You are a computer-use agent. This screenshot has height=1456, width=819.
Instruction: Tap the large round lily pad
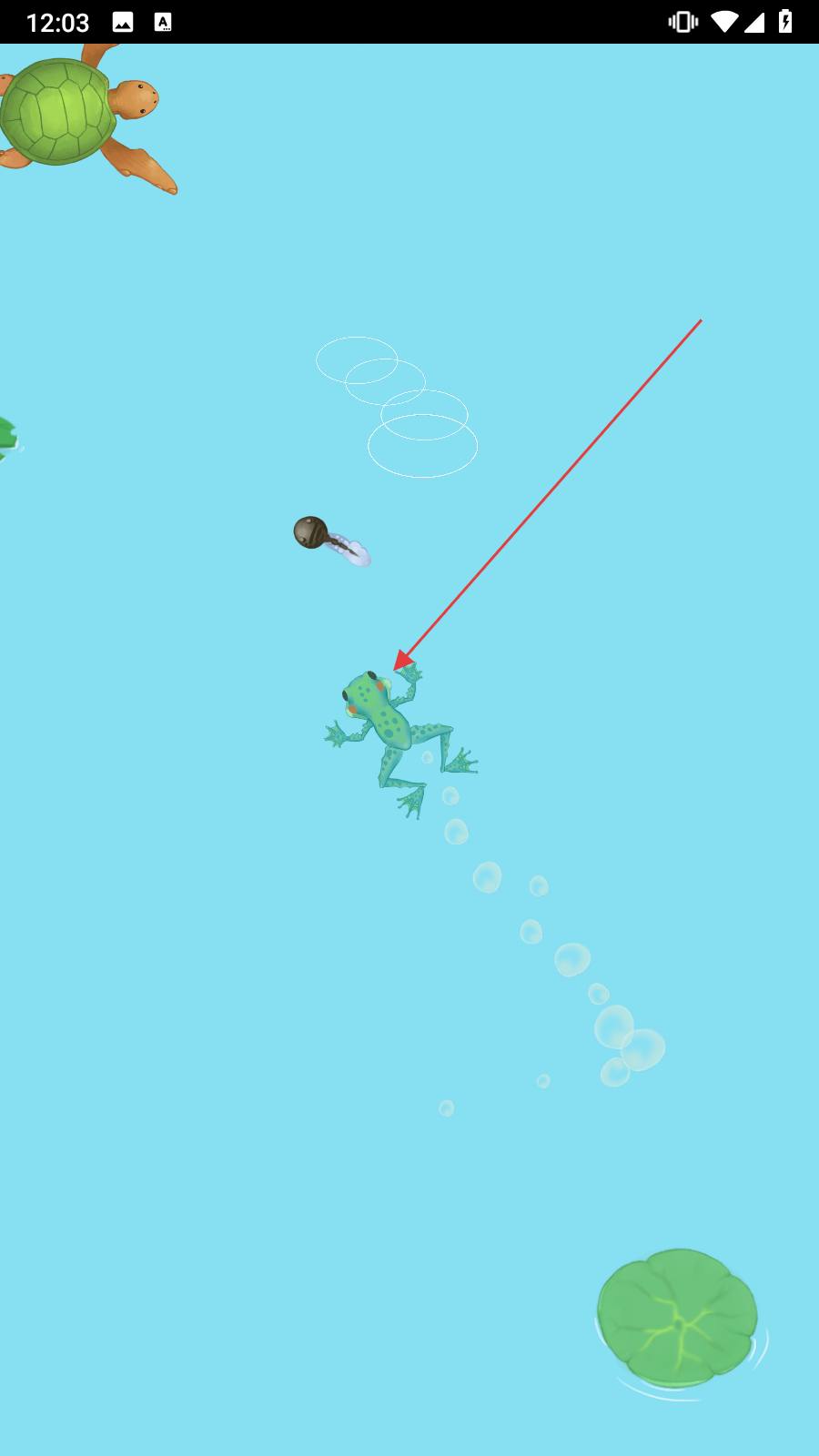(x=677, y=1319)
